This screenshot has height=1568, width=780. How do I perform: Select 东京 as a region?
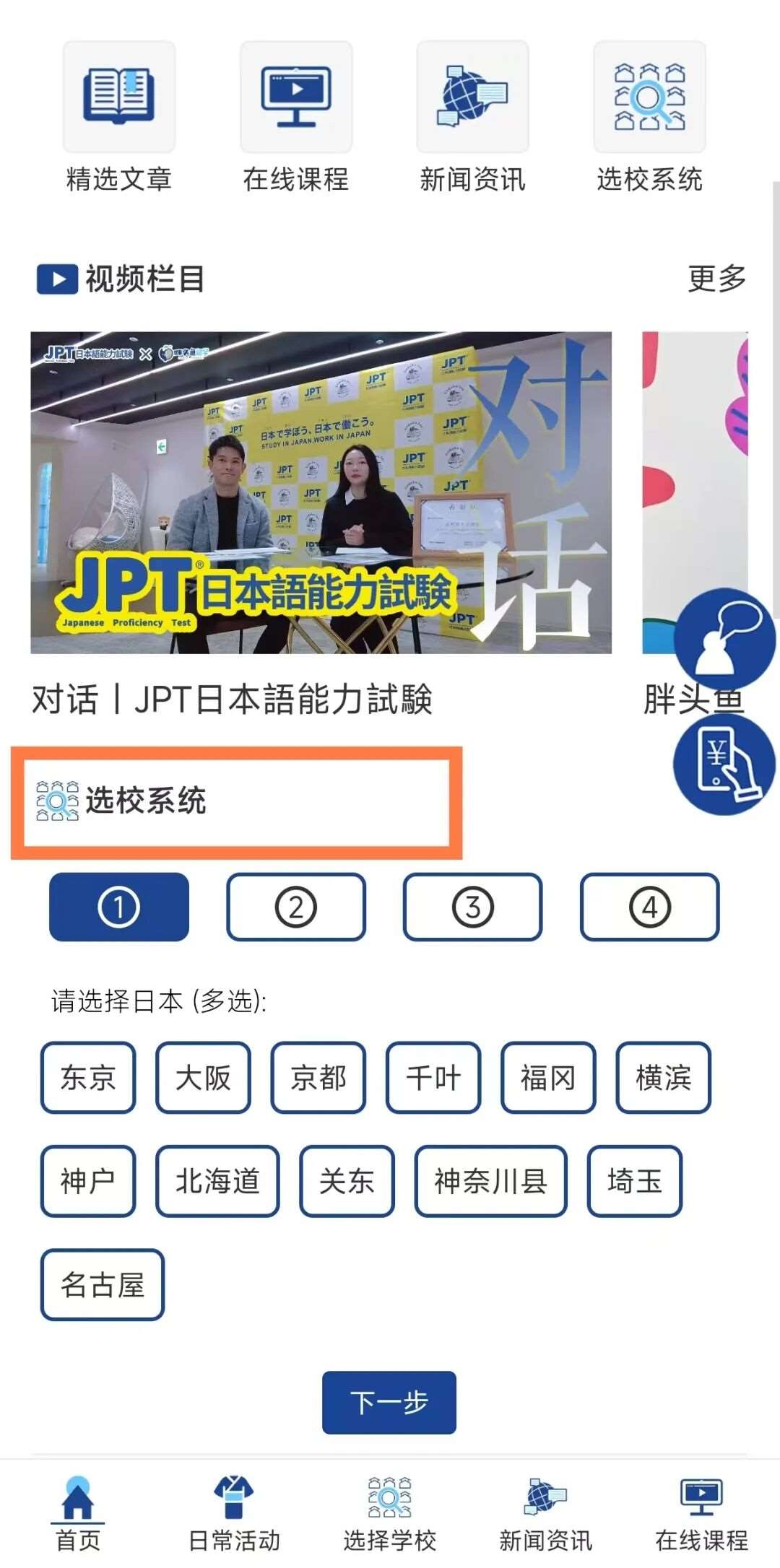88,1078
